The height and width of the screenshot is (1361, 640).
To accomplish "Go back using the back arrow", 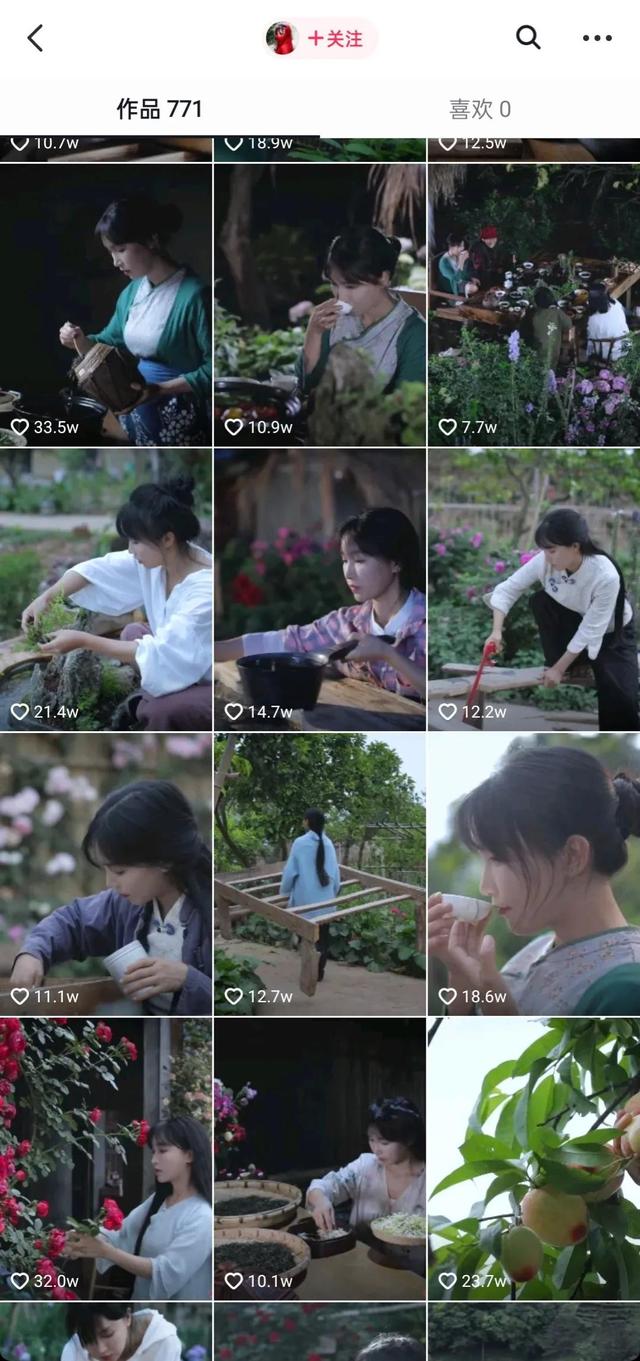I will (36, 39).
